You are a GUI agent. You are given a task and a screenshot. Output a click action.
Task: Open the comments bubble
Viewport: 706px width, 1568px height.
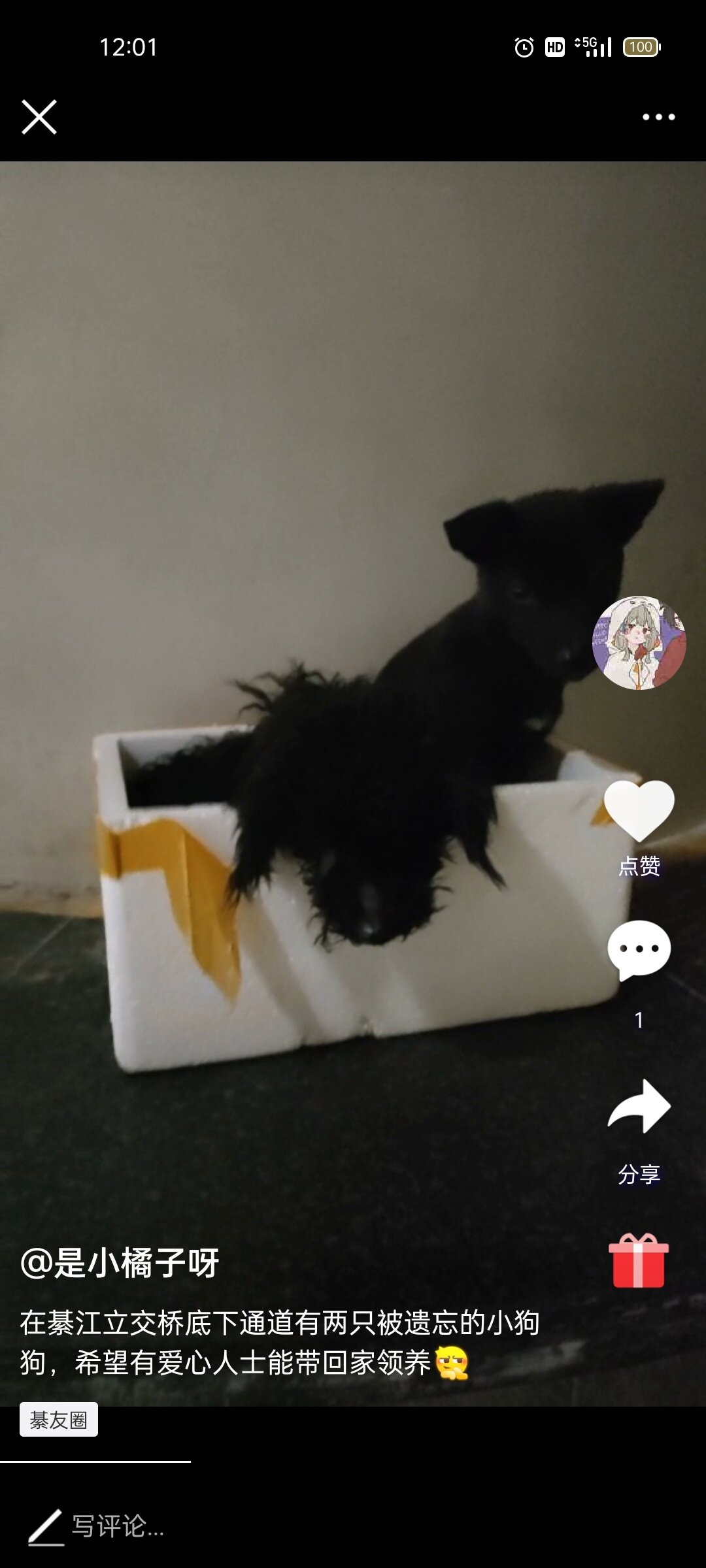[639, 951]
